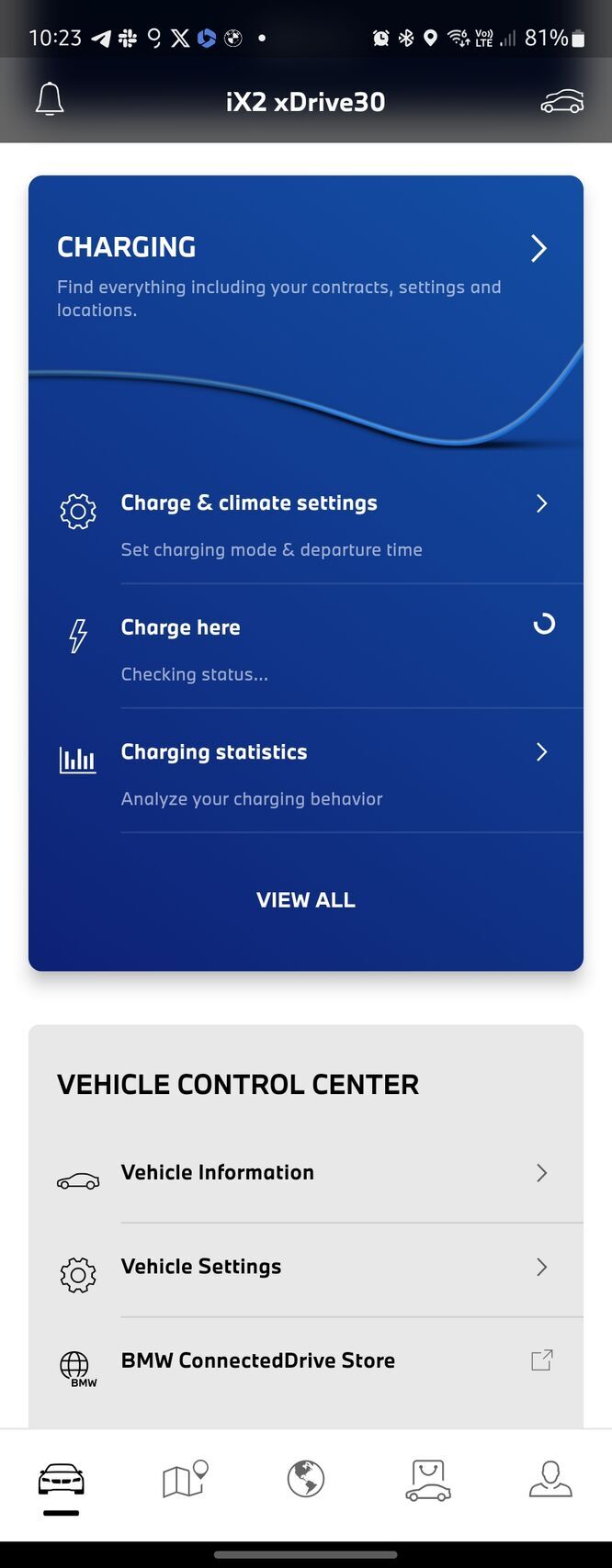The width and height of the screenshot is (612, 1568).
Task: Open Charging statistics
Action: pyautogui.click(x=305, y=773)
